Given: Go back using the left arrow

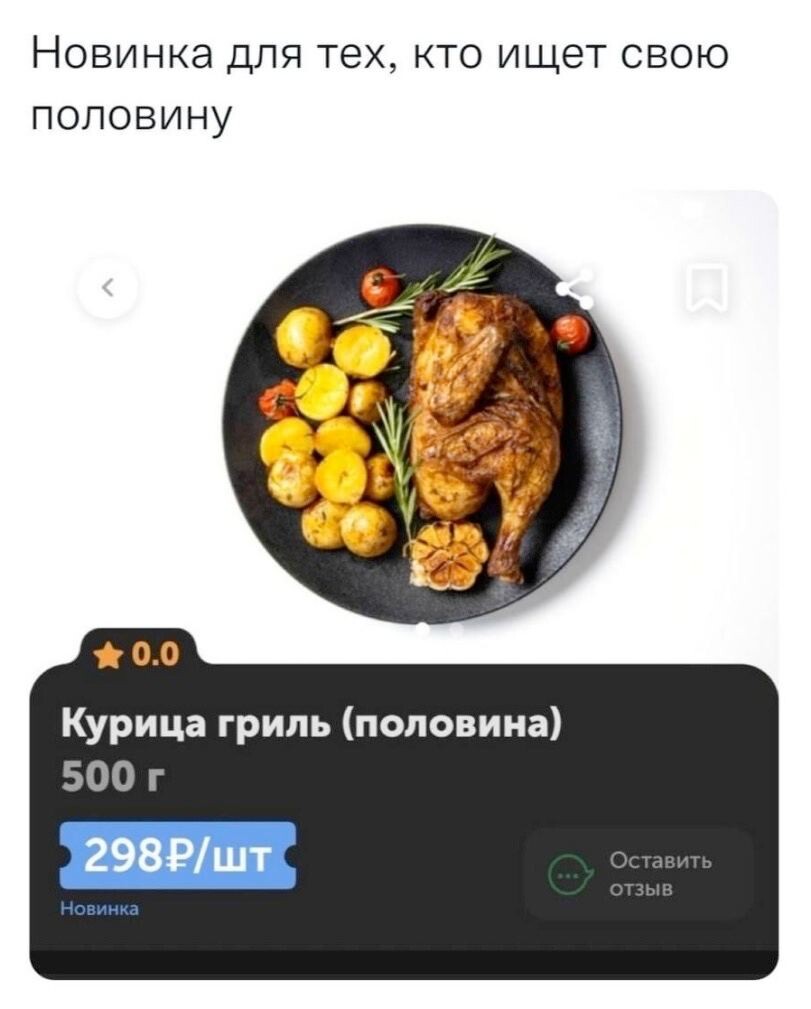Looking at the screenshot, I should click(x=108, y=290).
